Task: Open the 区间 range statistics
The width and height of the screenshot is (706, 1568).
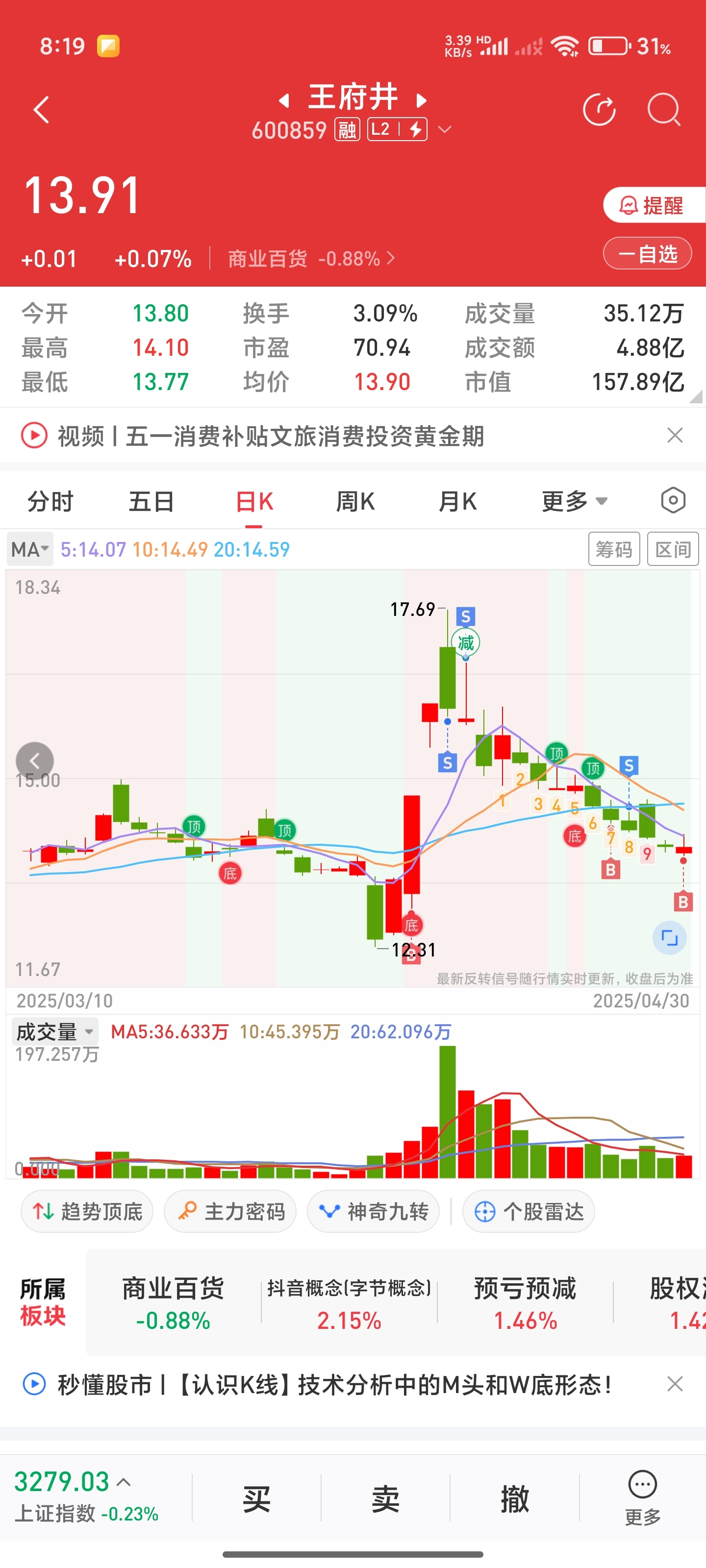Action: coord(673,549)
